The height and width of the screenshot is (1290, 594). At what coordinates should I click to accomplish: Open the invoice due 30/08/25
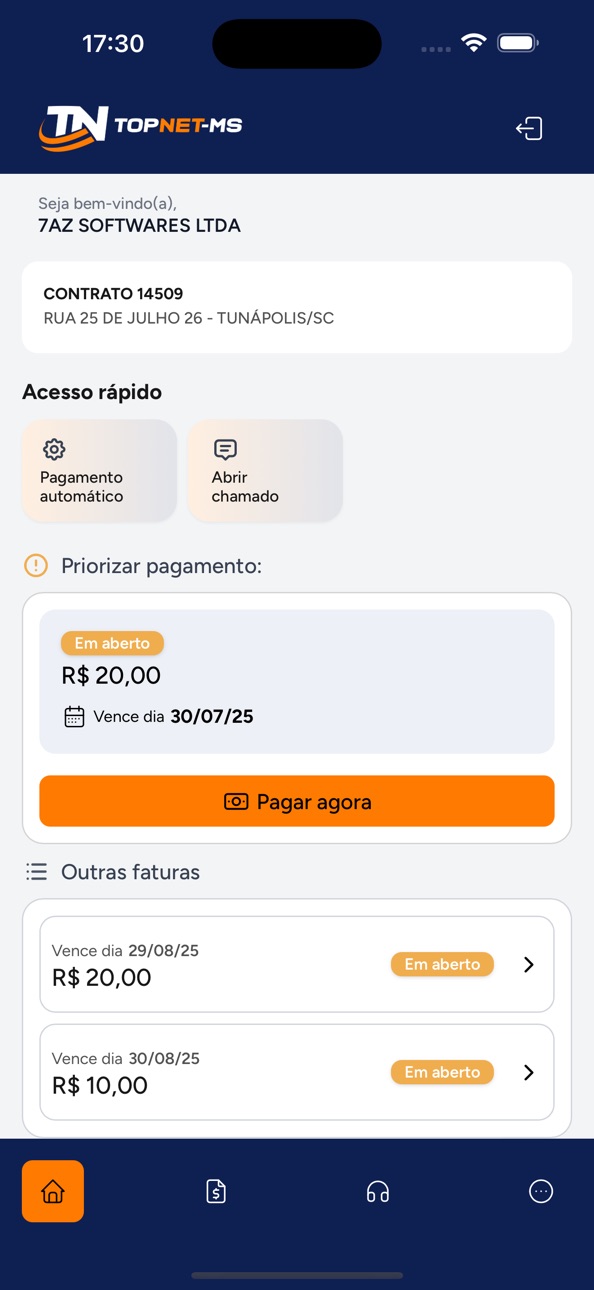pyautogui.click(x=297, y=1072)
